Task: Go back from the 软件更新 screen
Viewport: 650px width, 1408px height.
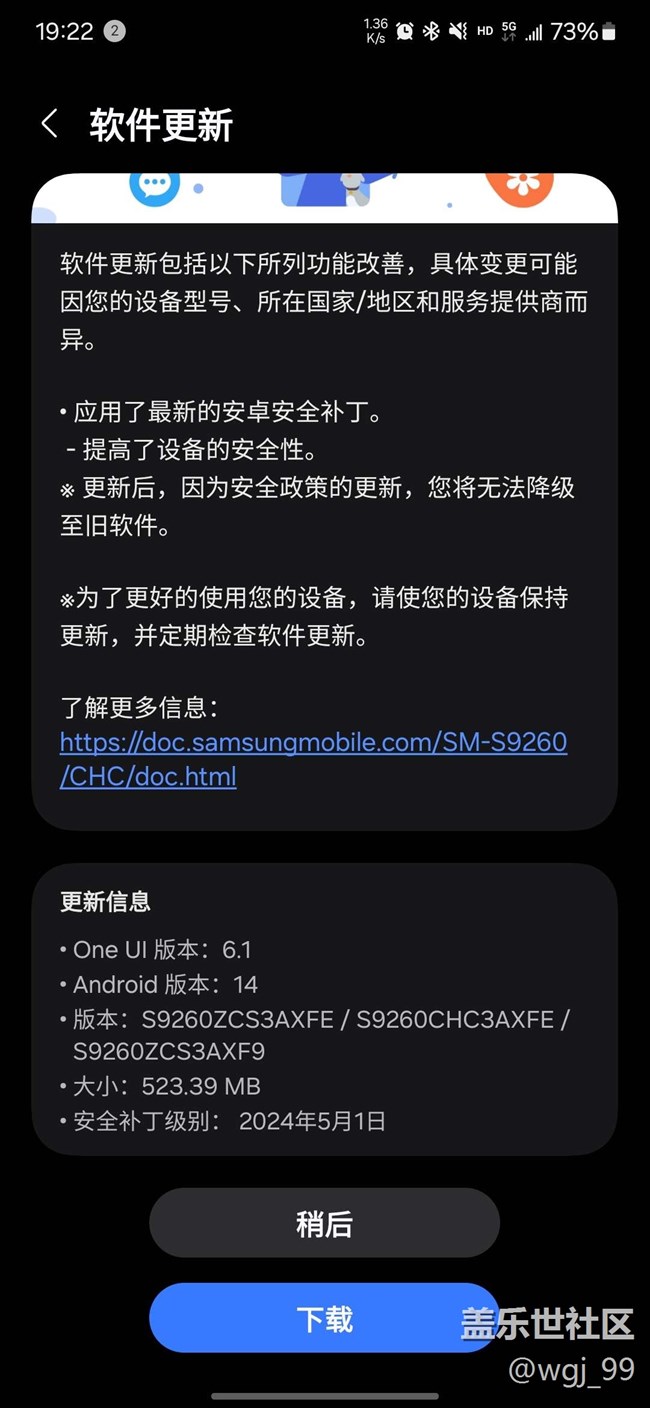Action: point(49,125)
